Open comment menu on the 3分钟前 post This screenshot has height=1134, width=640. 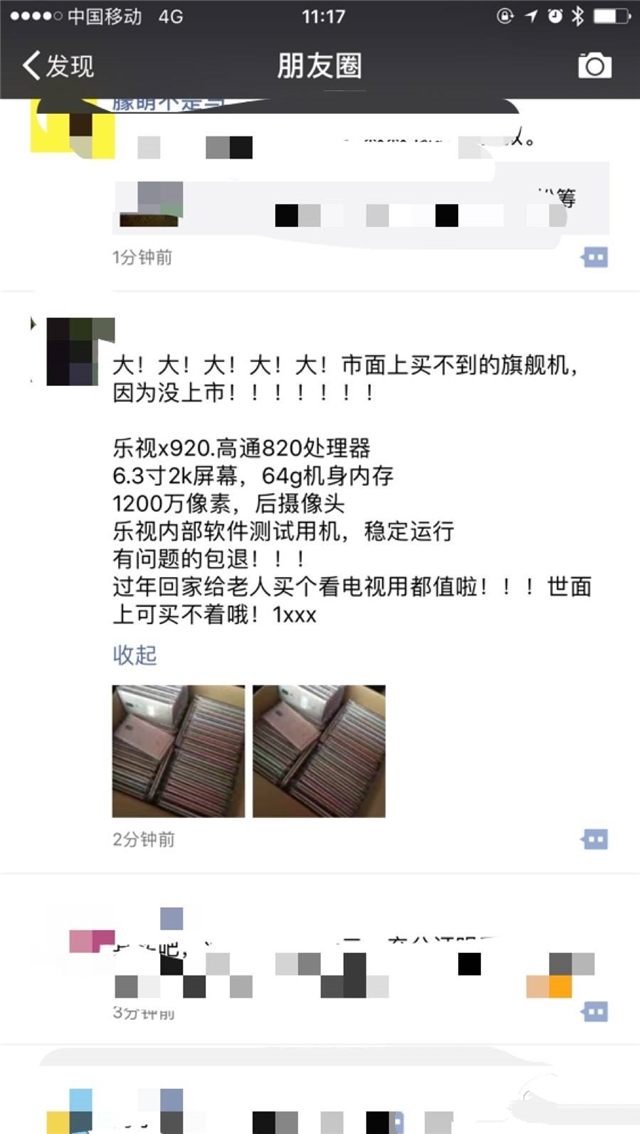[x=595, y=1012]
